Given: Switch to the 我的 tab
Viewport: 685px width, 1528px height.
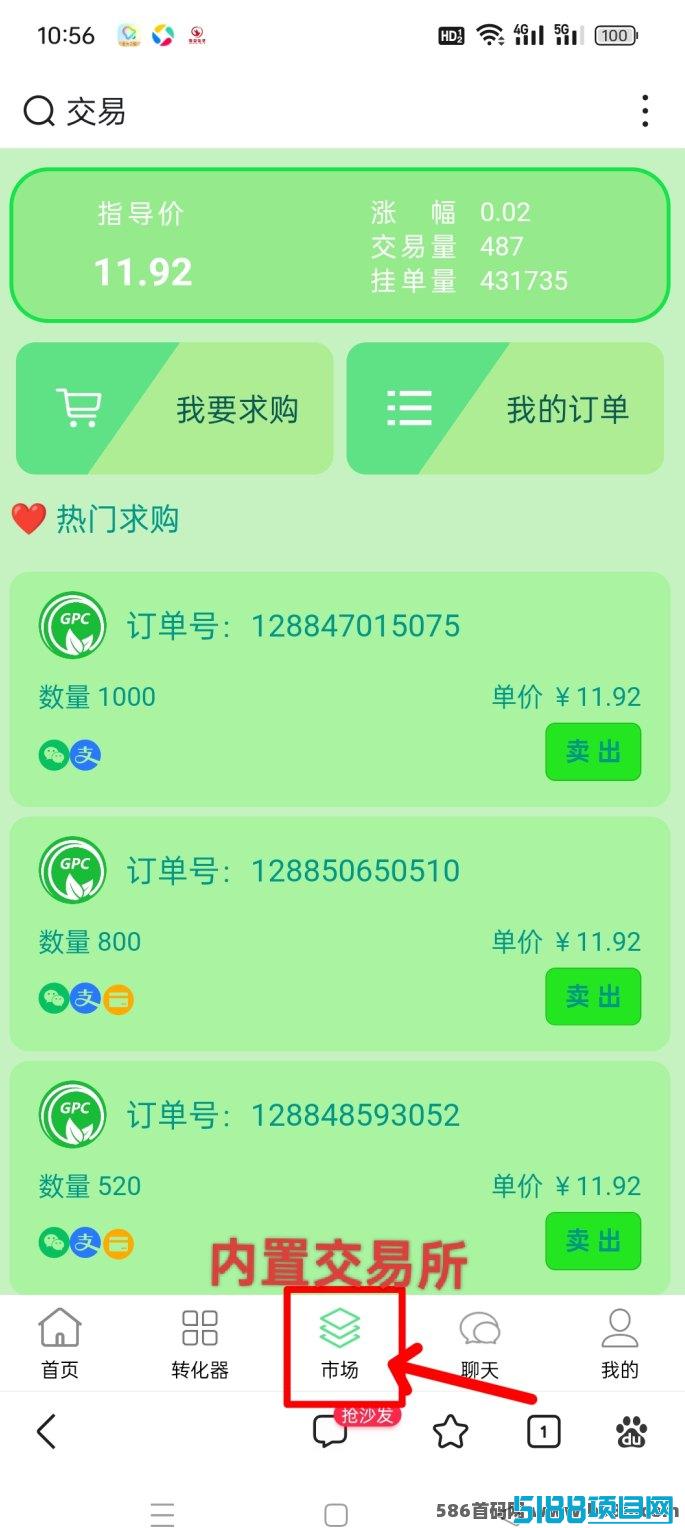Looking at the screenshot, I should (x=620, y=1343).
